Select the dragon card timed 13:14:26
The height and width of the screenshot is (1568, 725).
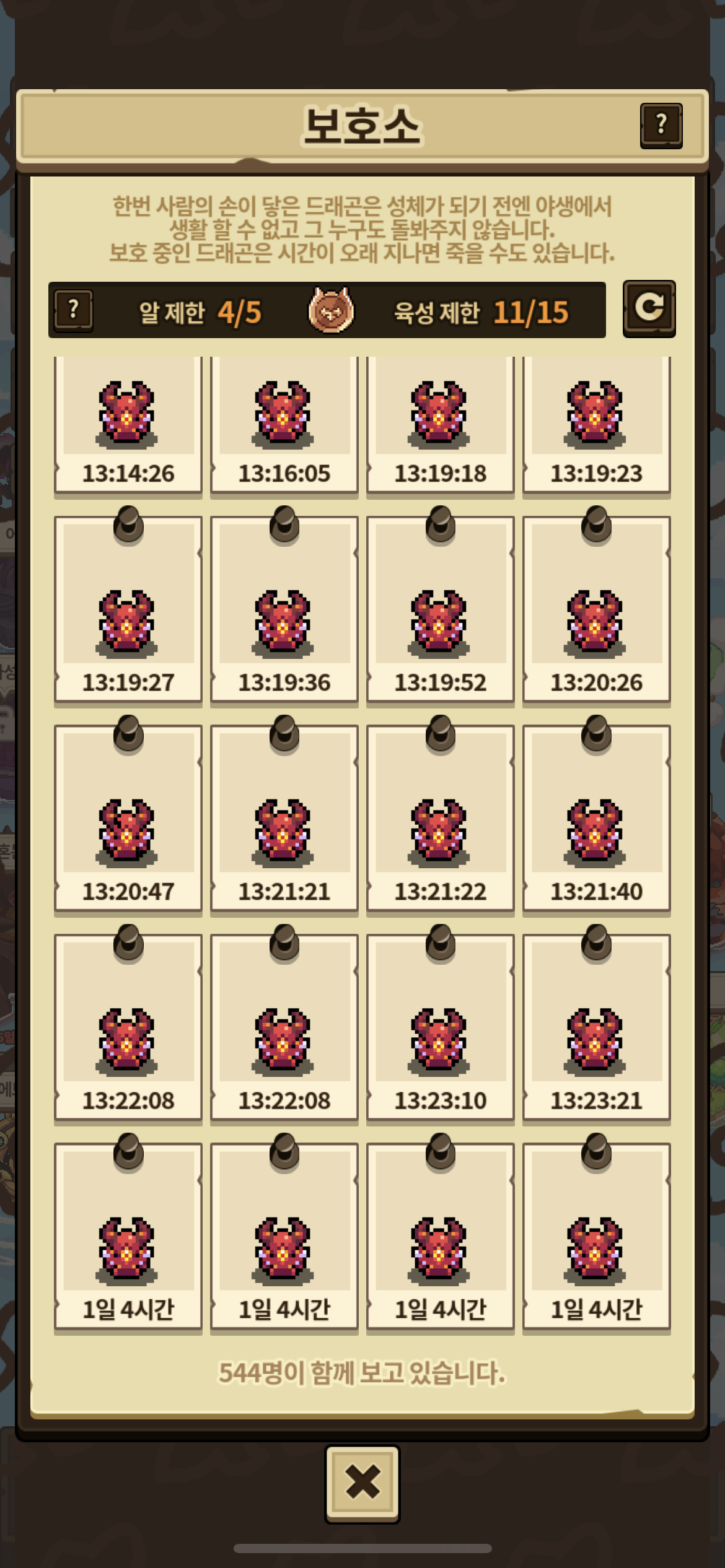coord(128,425)
